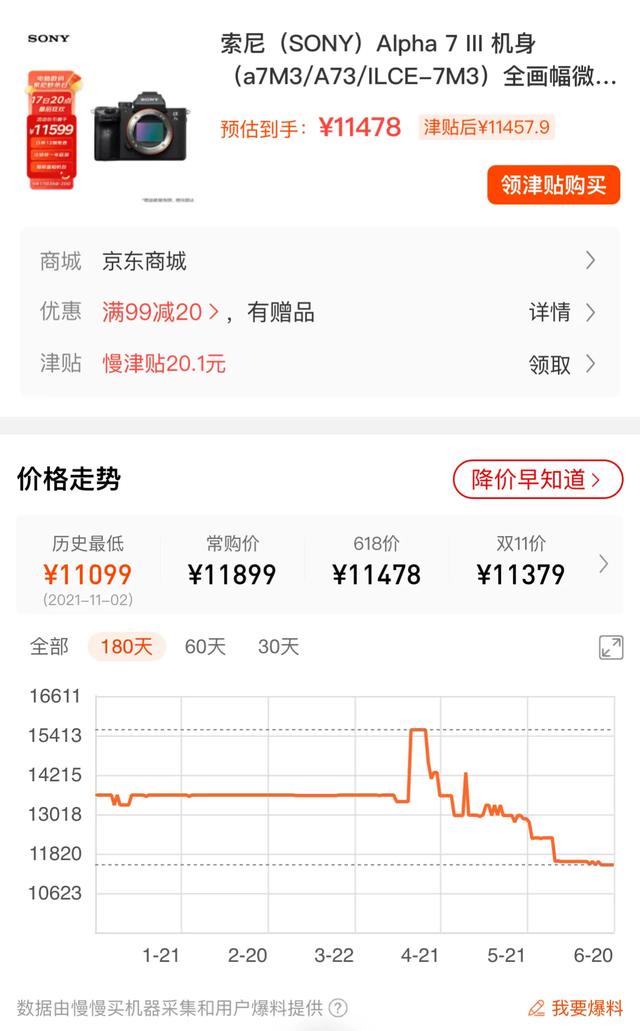640x1031 pixels.
Task: Open the Sony Alpha 7 III product image
Action: [x=107, y=118]
